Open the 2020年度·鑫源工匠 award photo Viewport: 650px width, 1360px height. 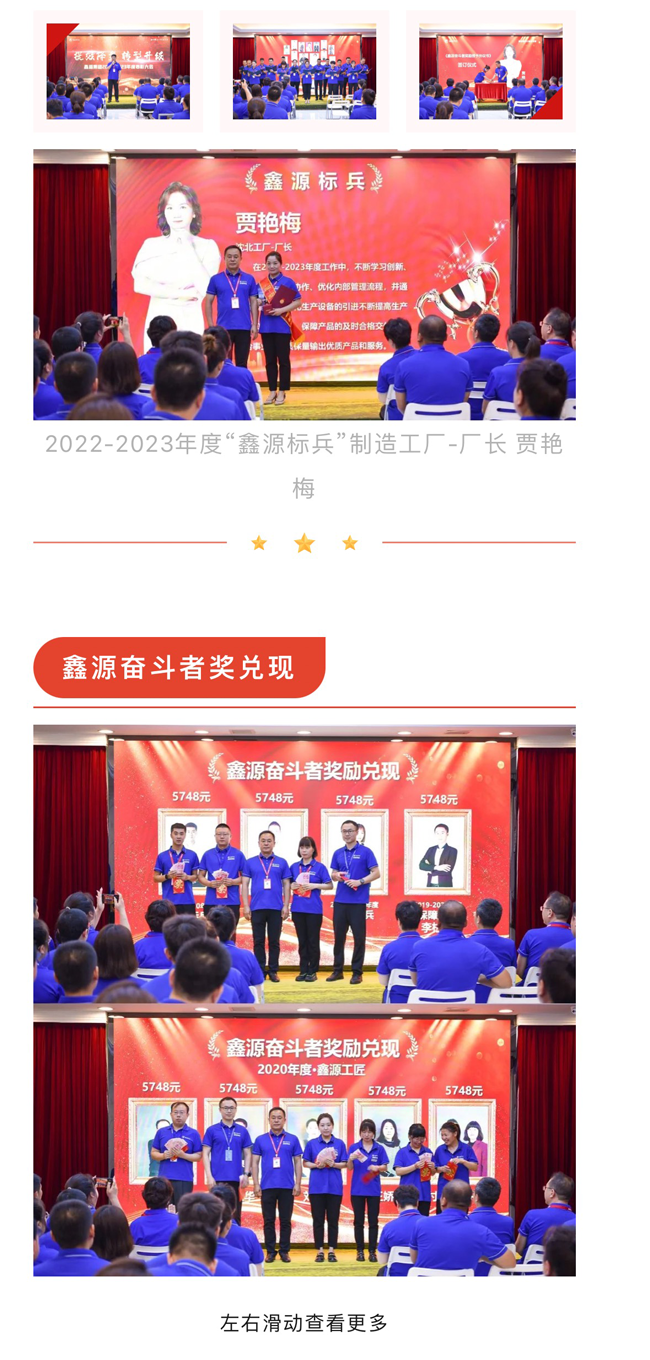click(304, 1140)
